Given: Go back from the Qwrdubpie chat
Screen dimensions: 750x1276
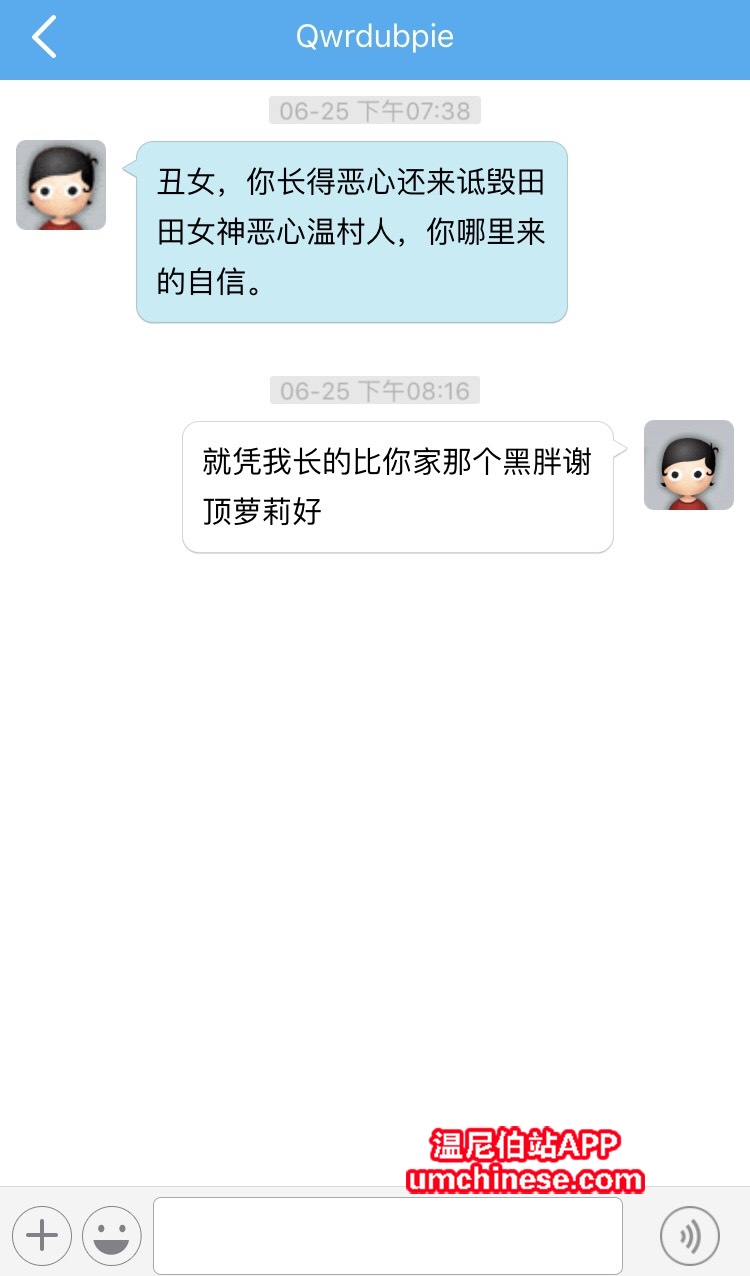Looking at the screenshot, I should [44, 38].
